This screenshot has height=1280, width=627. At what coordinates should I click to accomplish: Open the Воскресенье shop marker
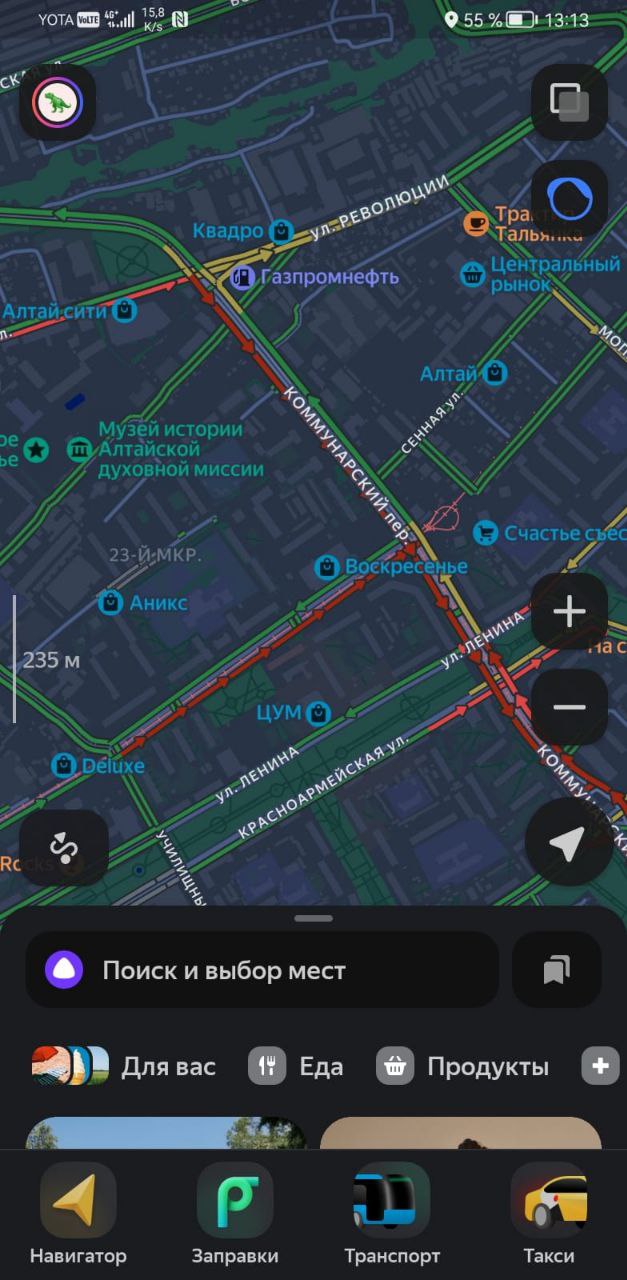(x=391, y=567)
